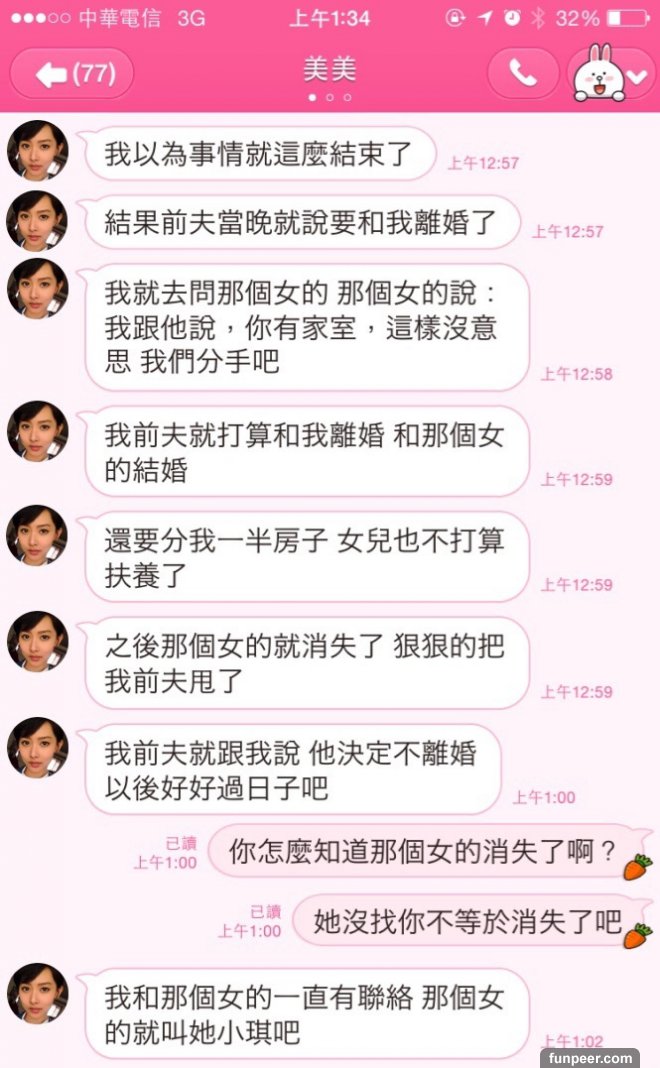The image size is (660, 1068).
Task: Open 美美's avatar beside "我以為事情就這麼結束了"
Action: point(37,151)
